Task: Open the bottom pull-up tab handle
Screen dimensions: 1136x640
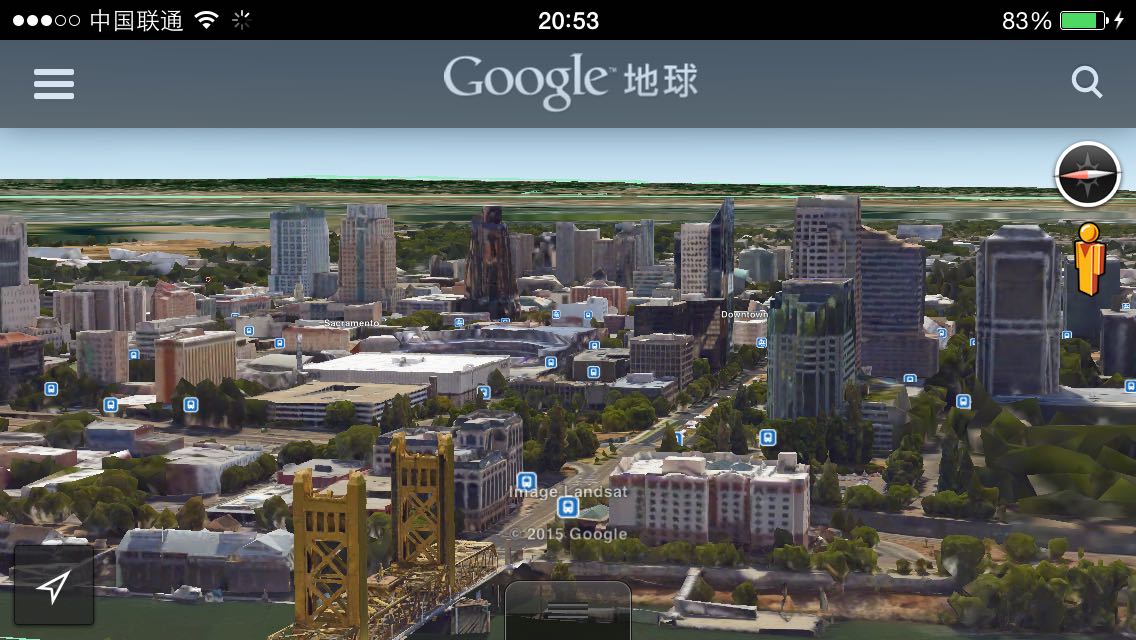Action: coord(568,611)
